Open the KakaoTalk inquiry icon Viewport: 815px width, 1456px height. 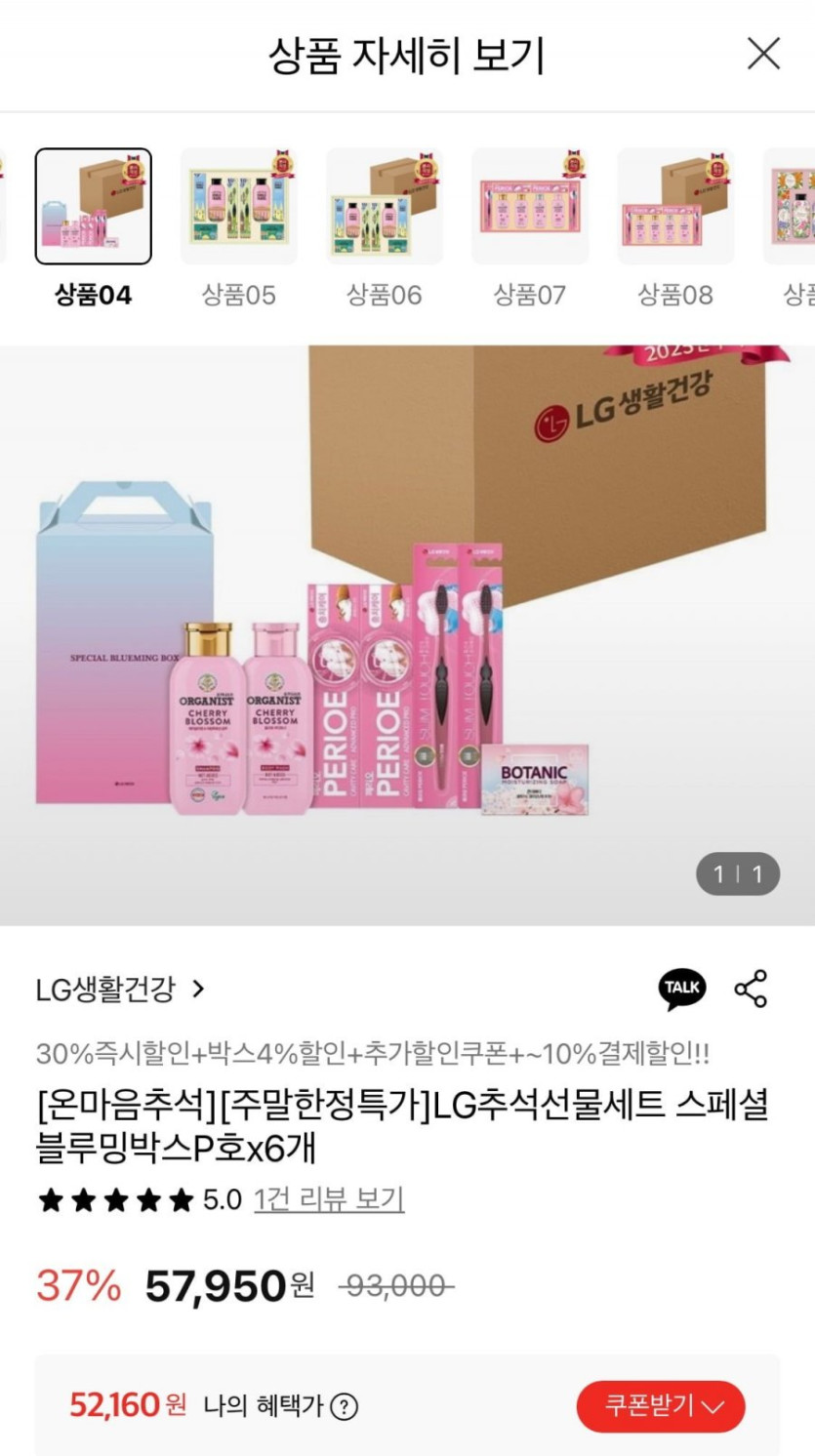681,989
